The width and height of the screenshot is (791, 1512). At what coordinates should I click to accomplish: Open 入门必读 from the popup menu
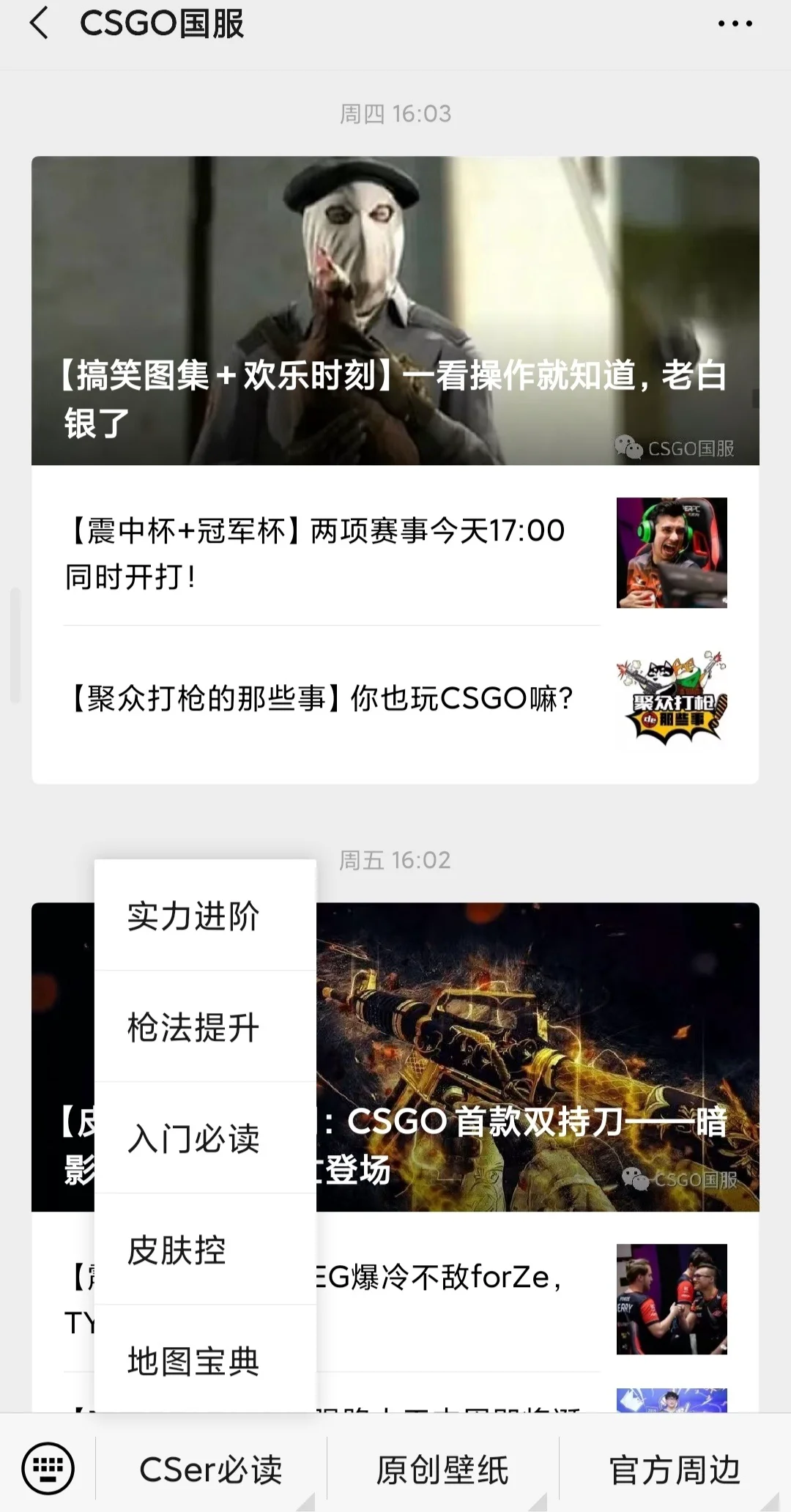193,1138
